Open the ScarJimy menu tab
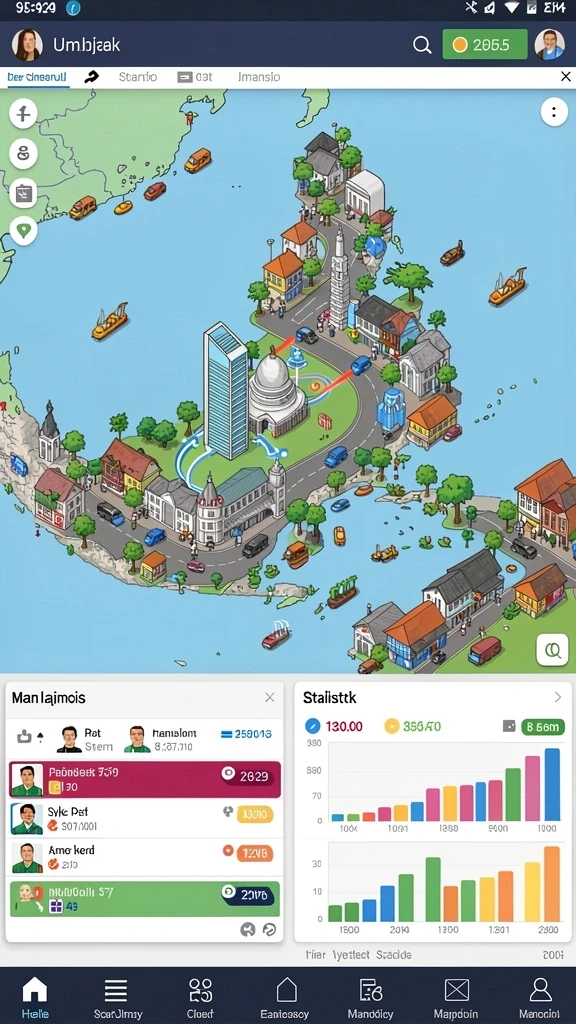Screen dimensions: 576x1024 [x=116, y=997]
